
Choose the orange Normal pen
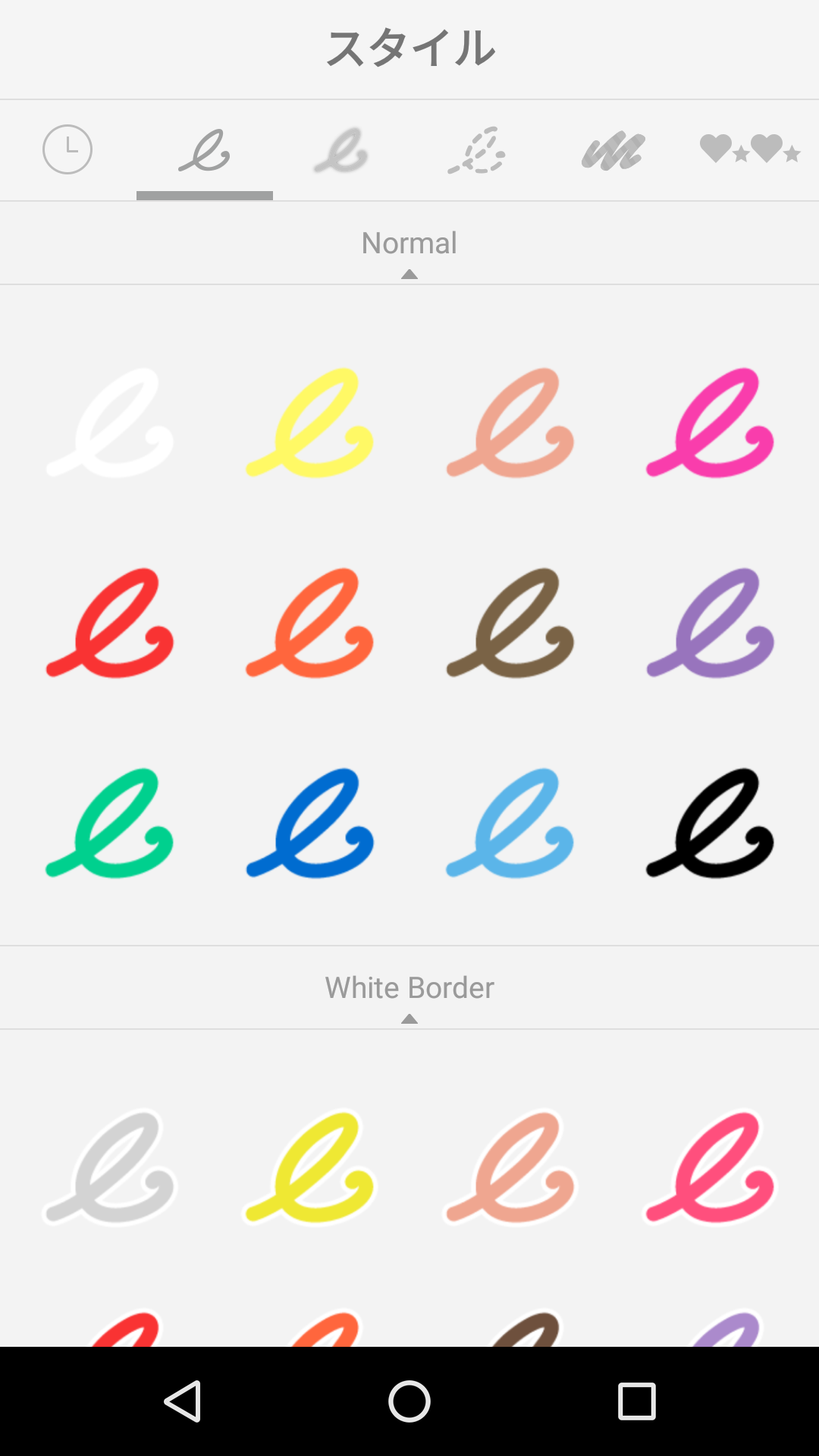pyautogui.click(x=309, y=623)
